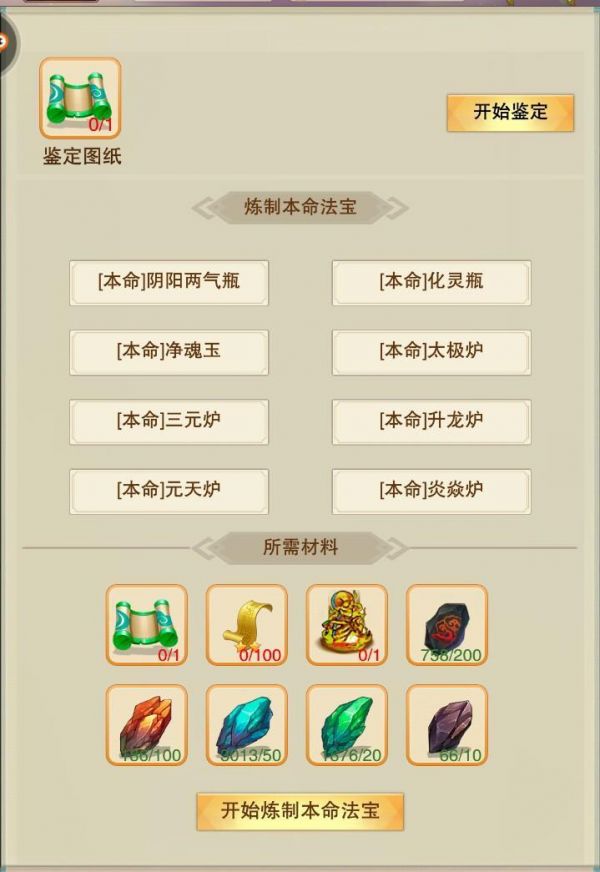Inspect the blue crystal material slot
The width and height of the screenshot is (600, 872).
[247, 725]
